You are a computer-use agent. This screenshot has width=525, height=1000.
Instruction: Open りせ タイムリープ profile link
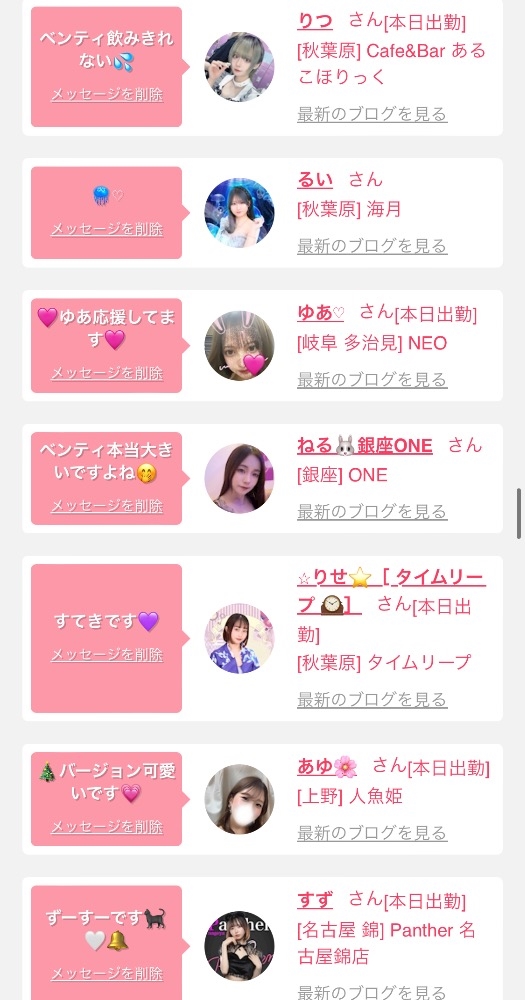(391, 591)
